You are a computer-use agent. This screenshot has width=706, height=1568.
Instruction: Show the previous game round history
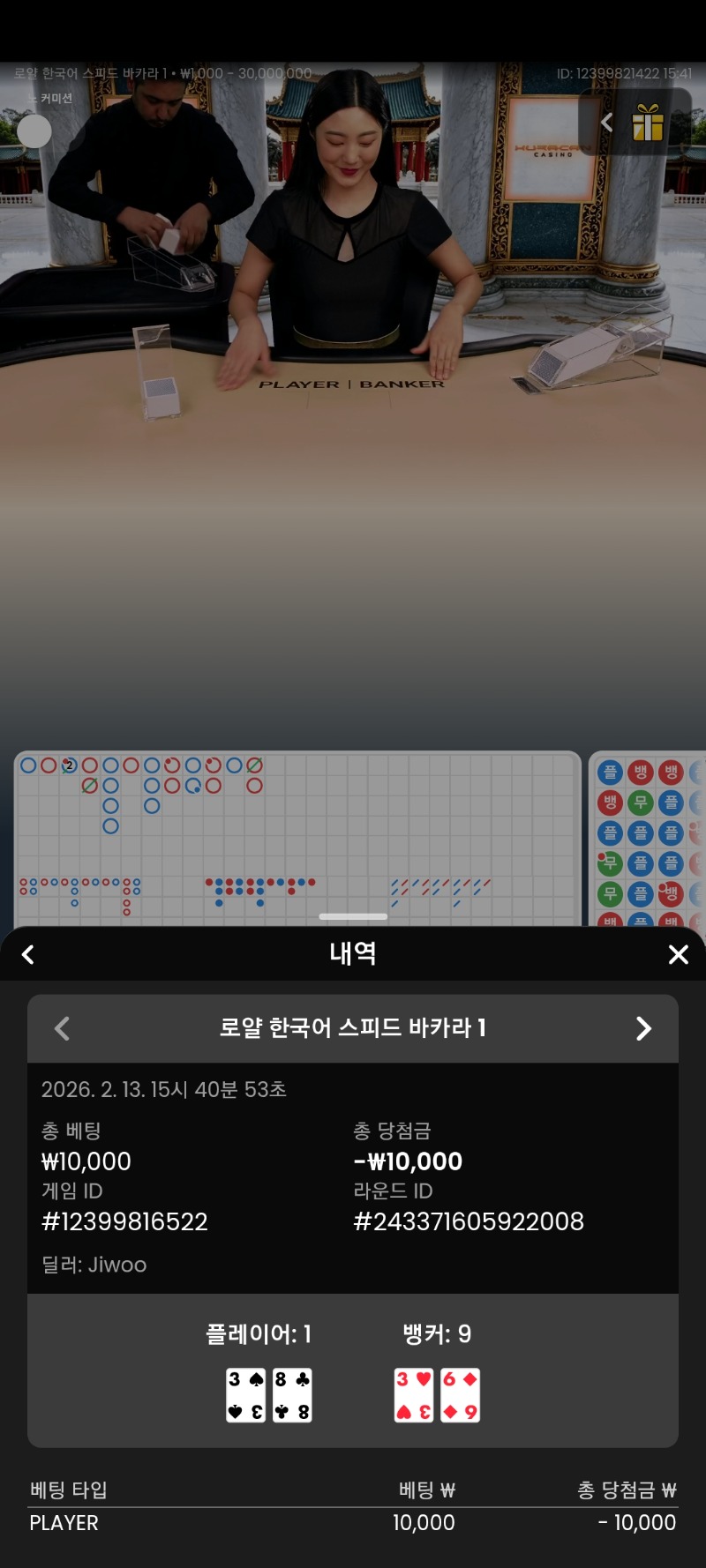62,1028
